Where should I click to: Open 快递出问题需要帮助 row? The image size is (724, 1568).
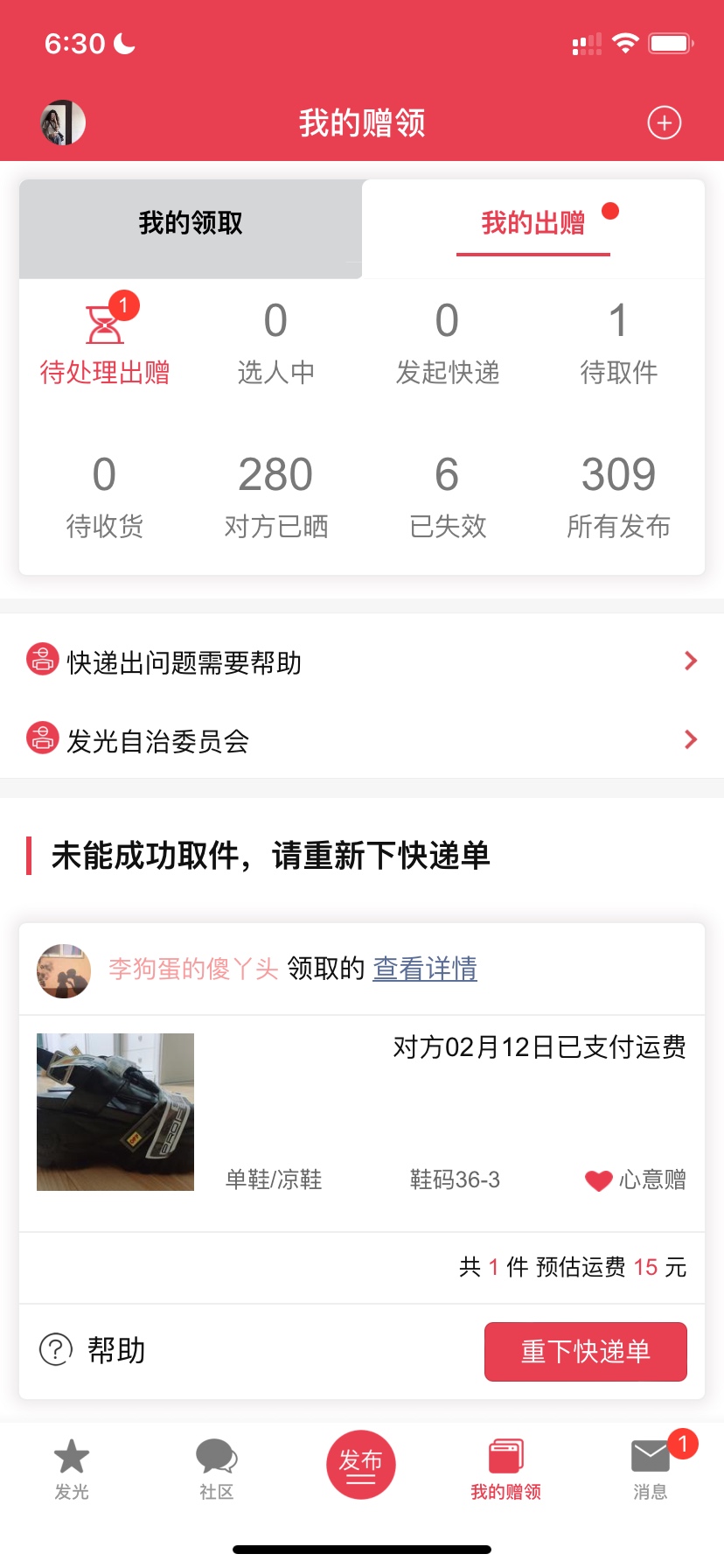(362, 661)
